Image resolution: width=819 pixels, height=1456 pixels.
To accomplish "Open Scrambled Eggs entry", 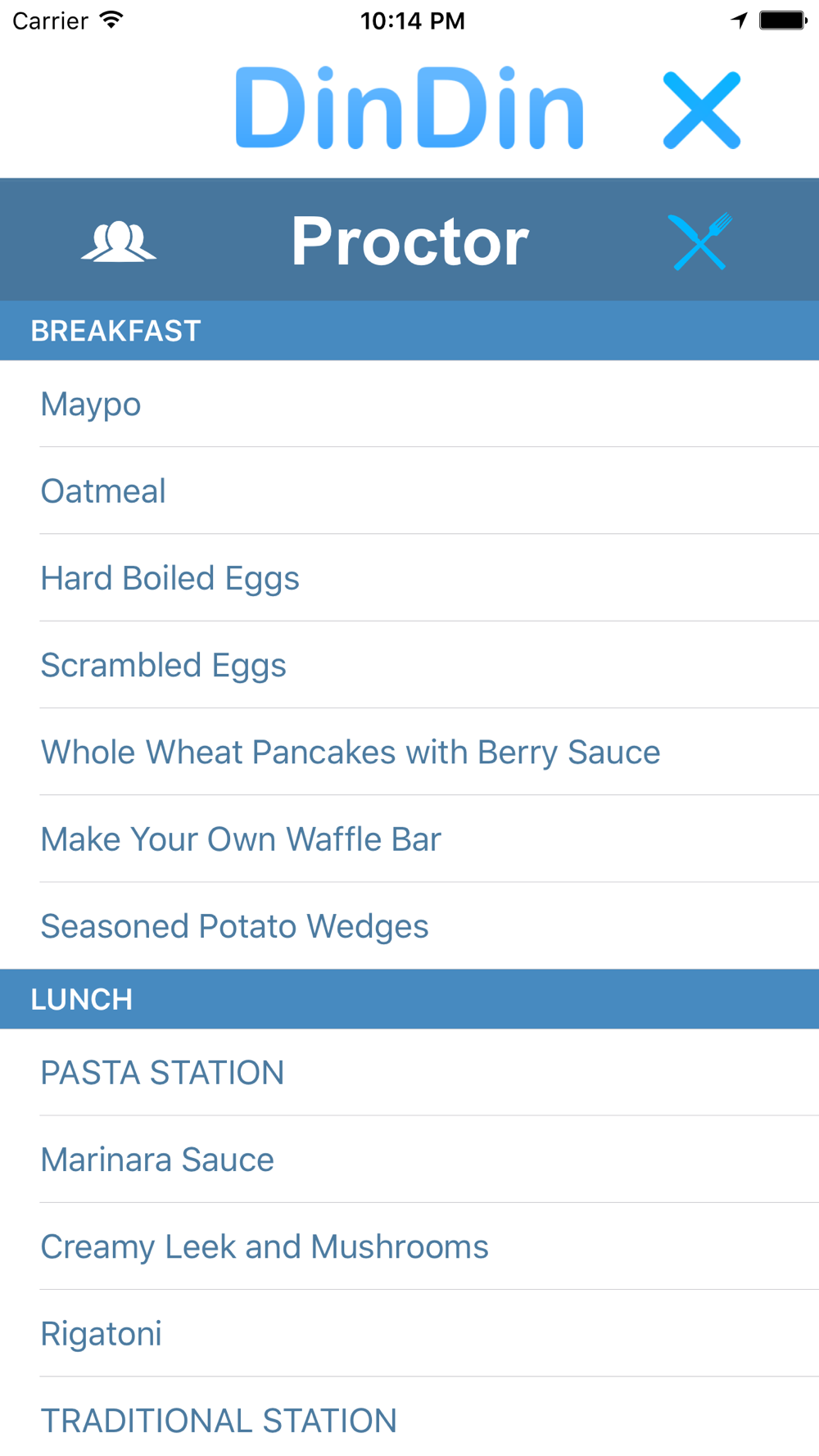I will coord(409,665).
